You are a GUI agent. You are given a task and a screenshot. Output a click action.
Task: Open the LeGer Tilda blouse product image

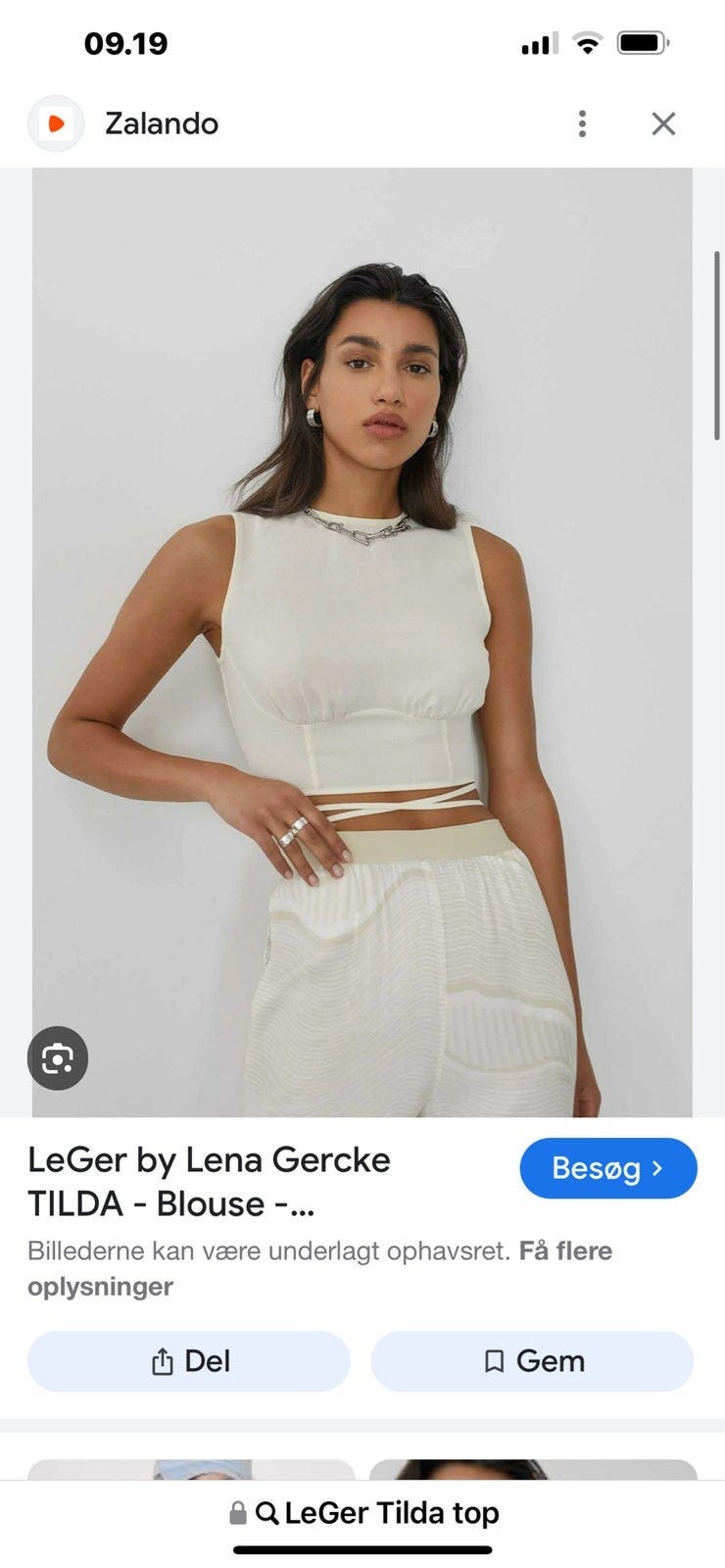[362, 642]
